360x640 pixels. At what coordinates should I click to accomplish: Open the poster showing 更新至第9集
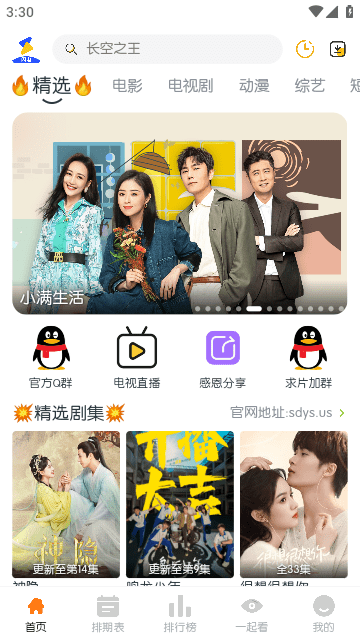point(180,504)
